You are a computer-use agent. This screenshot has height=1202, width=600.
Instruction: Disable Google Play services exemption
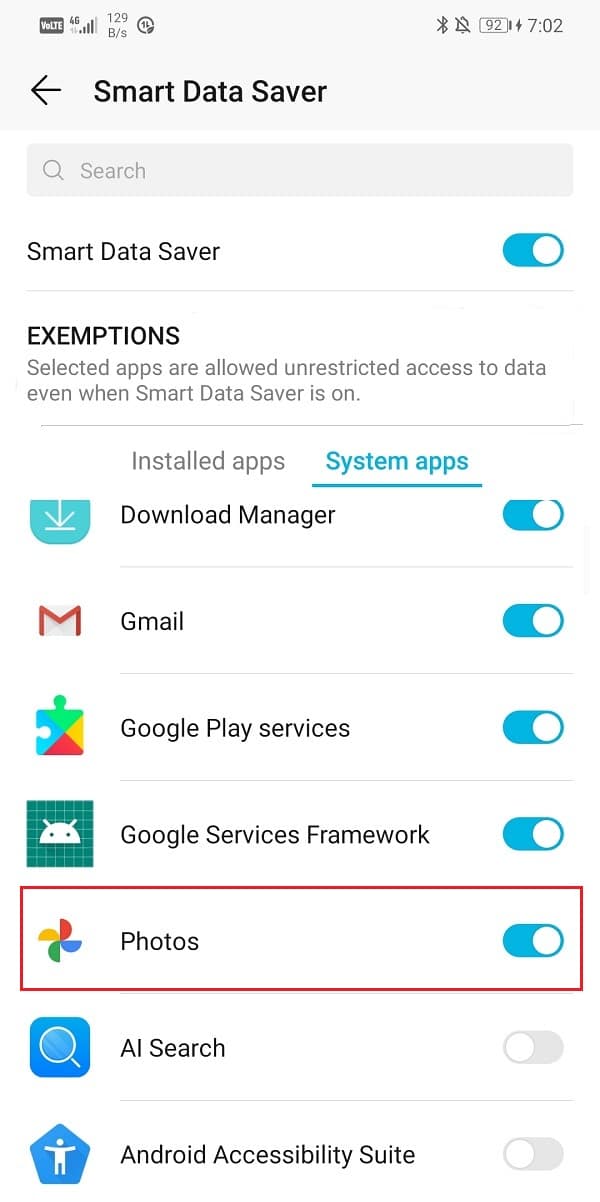(533, 728)
